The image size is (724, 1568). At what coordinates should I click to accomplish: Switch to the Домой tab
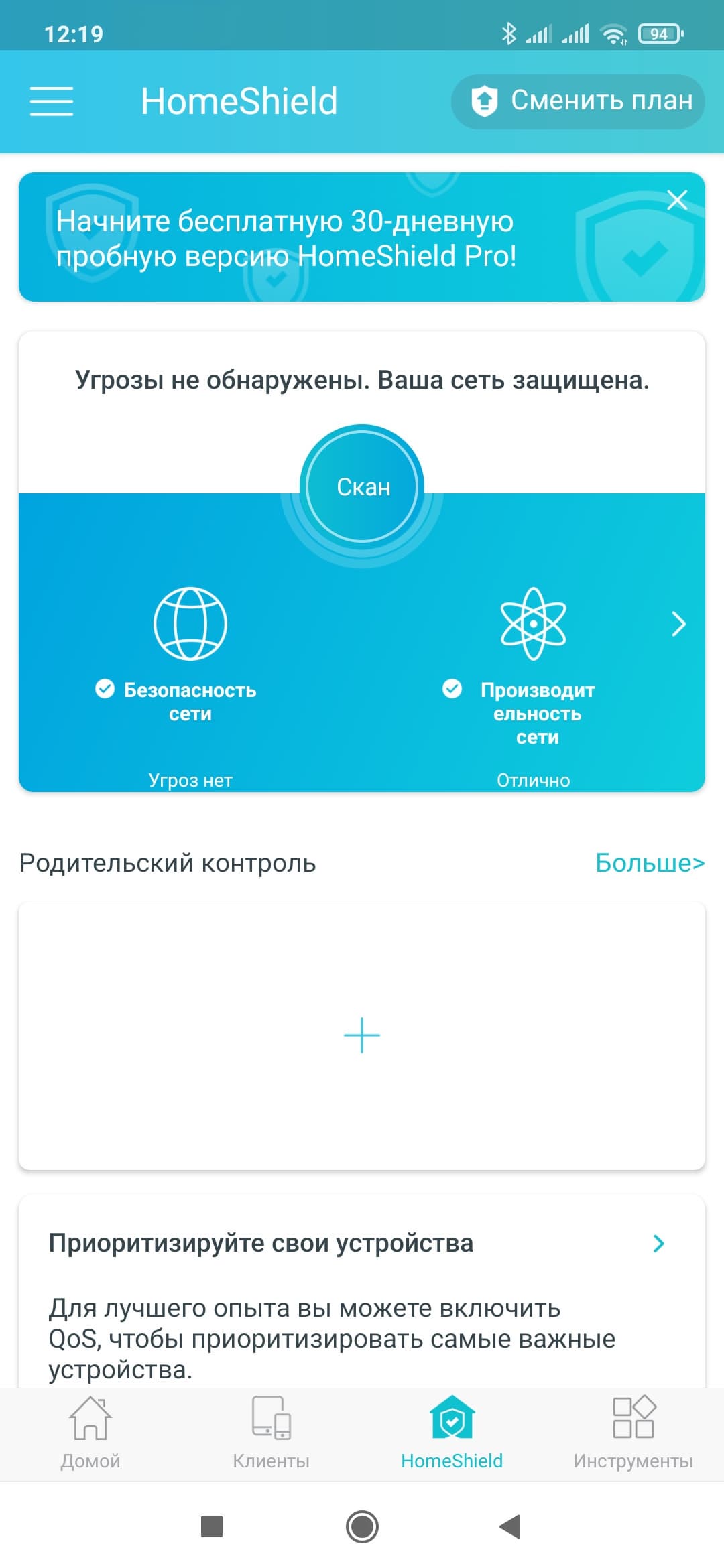[90, 1432]
